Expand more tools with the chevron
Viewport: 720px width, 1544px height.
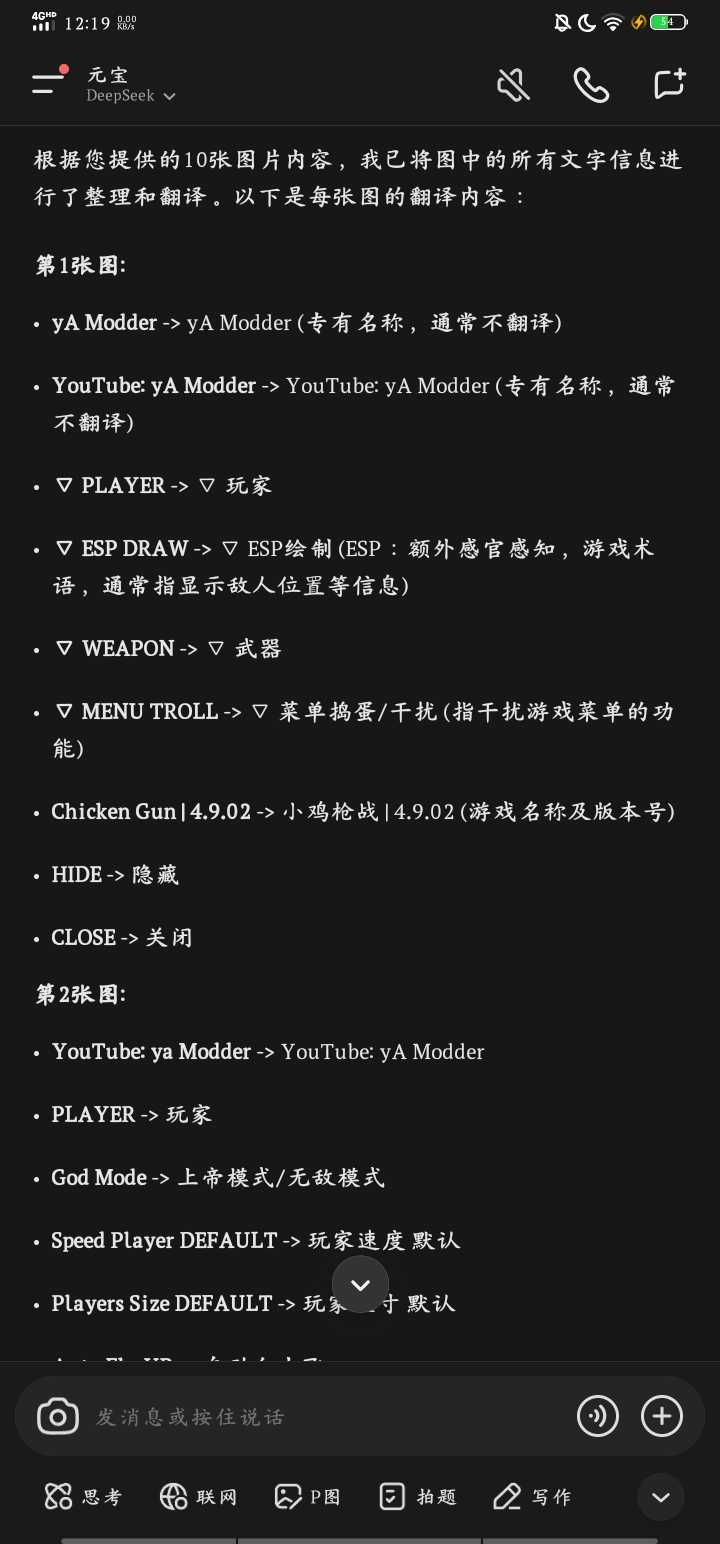pos(661,1497)
